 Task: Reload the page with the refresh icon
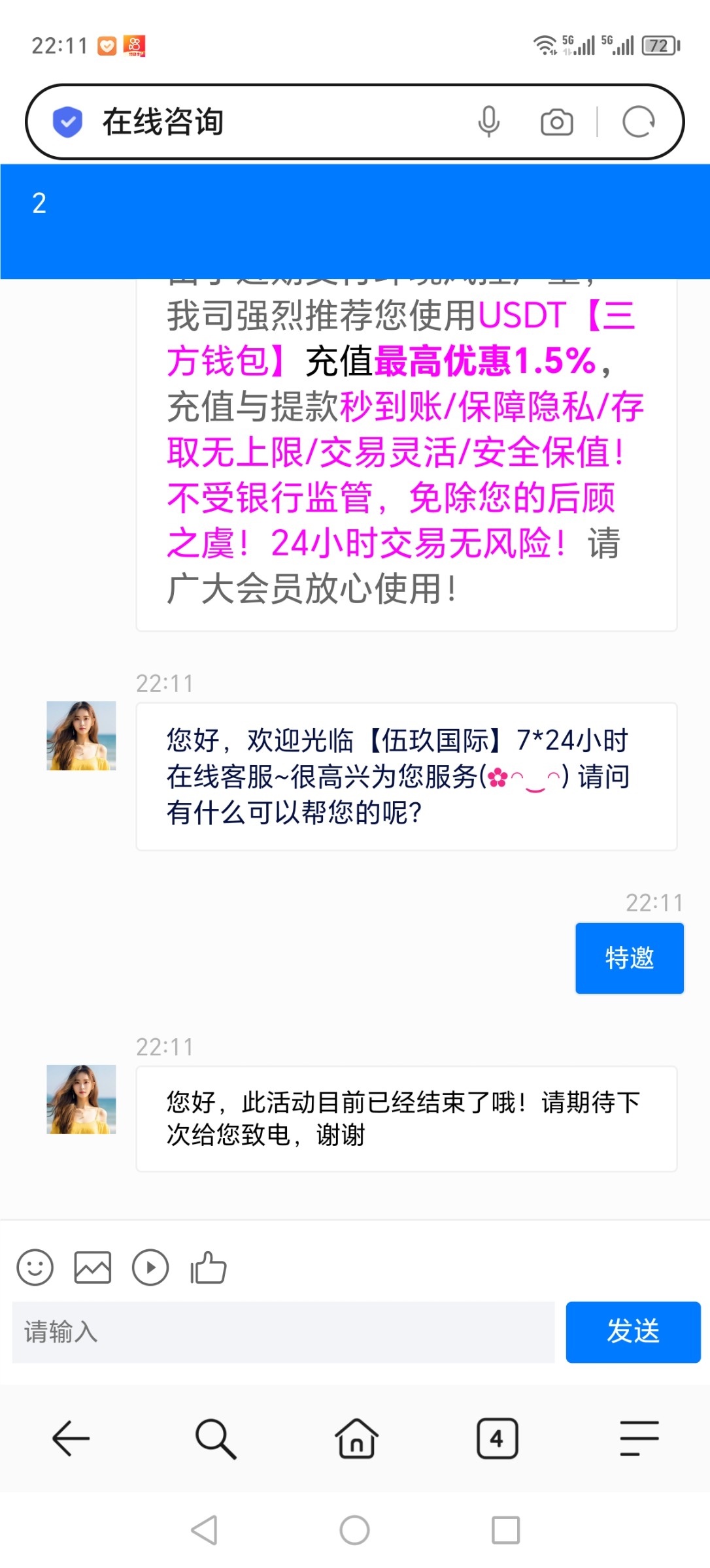point(639,122)
